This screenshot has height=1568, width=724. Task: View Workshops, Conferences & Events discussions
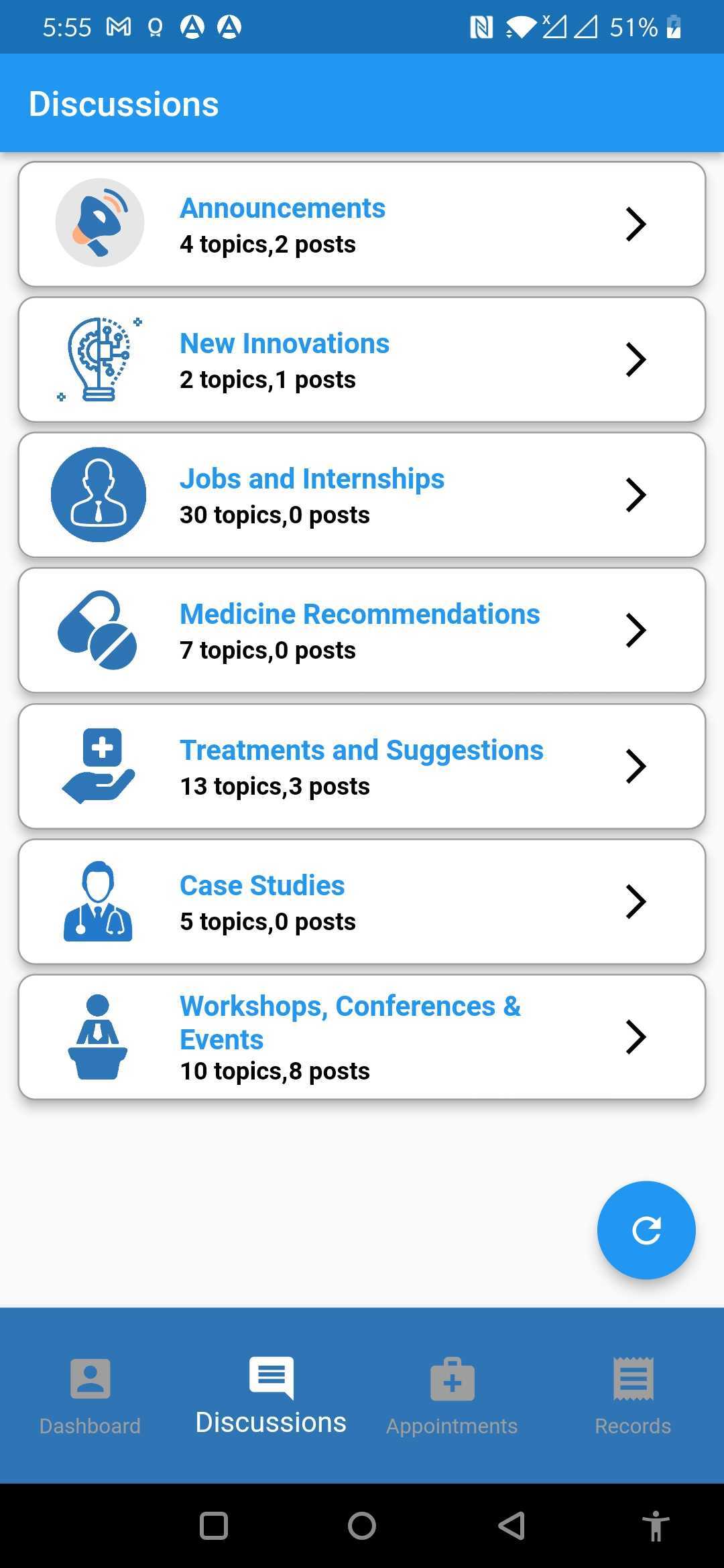click(x=362, y=1037)
